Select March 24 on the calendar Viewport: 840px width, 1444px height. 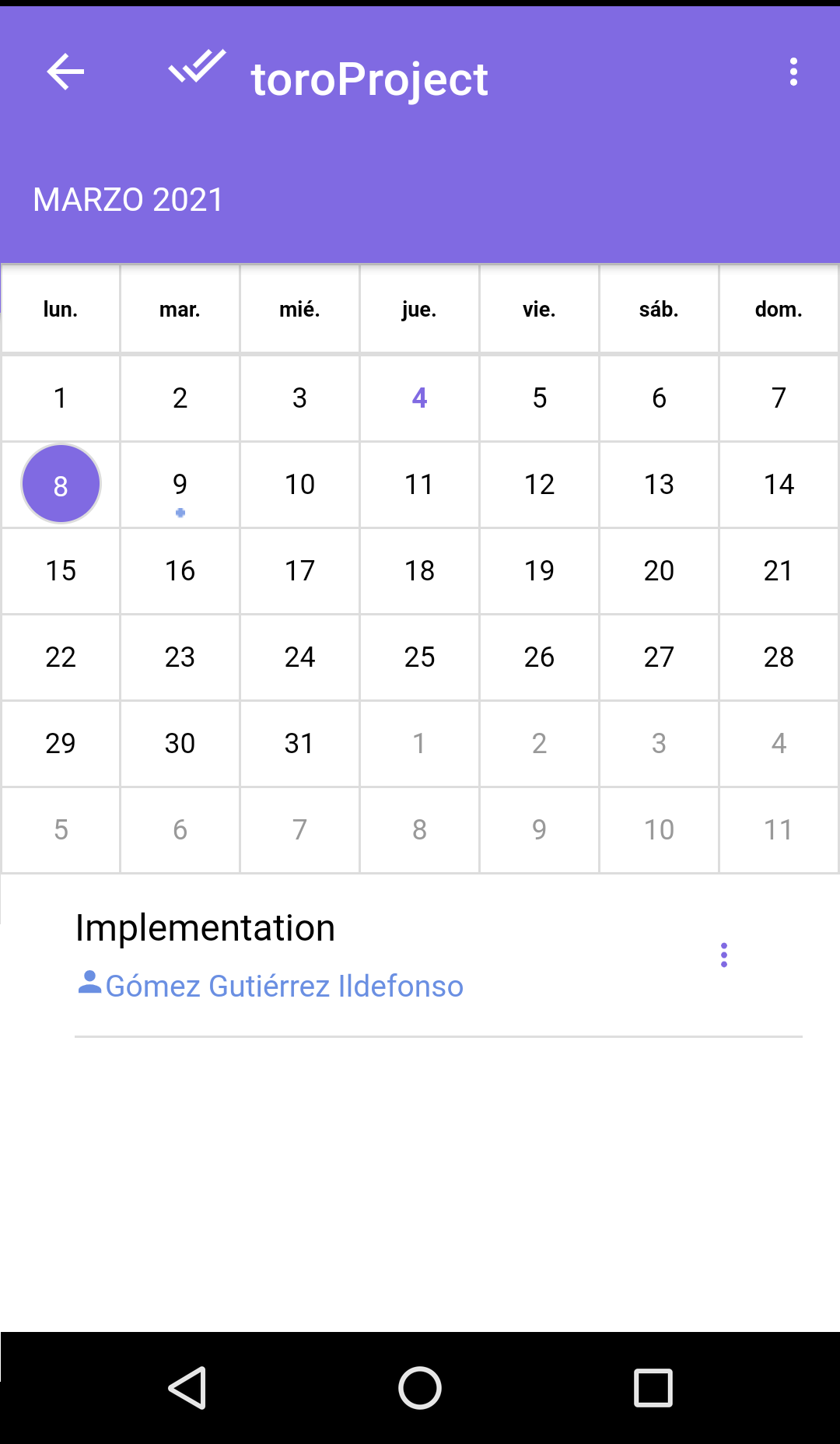tap(299, 657)
